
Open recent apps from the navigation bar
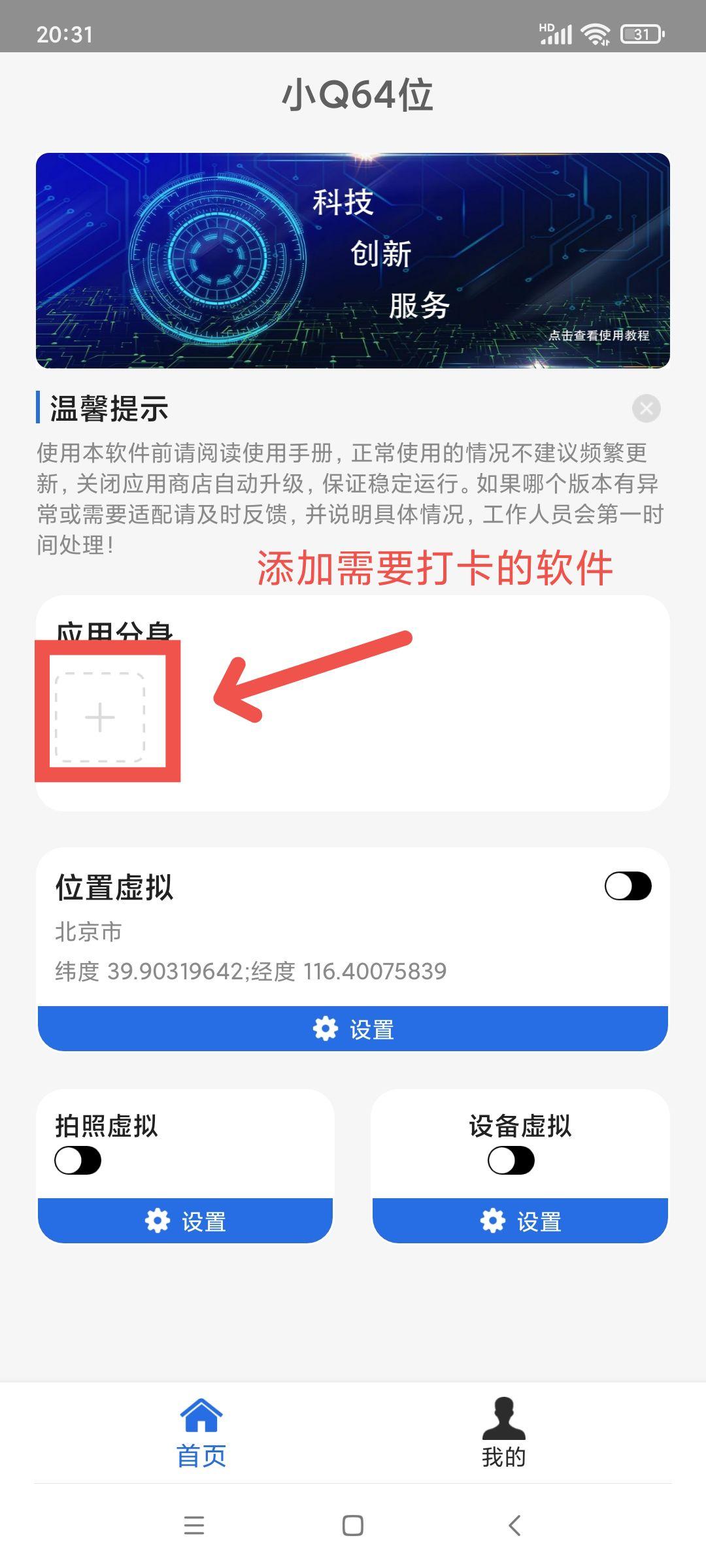pos(194,1526)
